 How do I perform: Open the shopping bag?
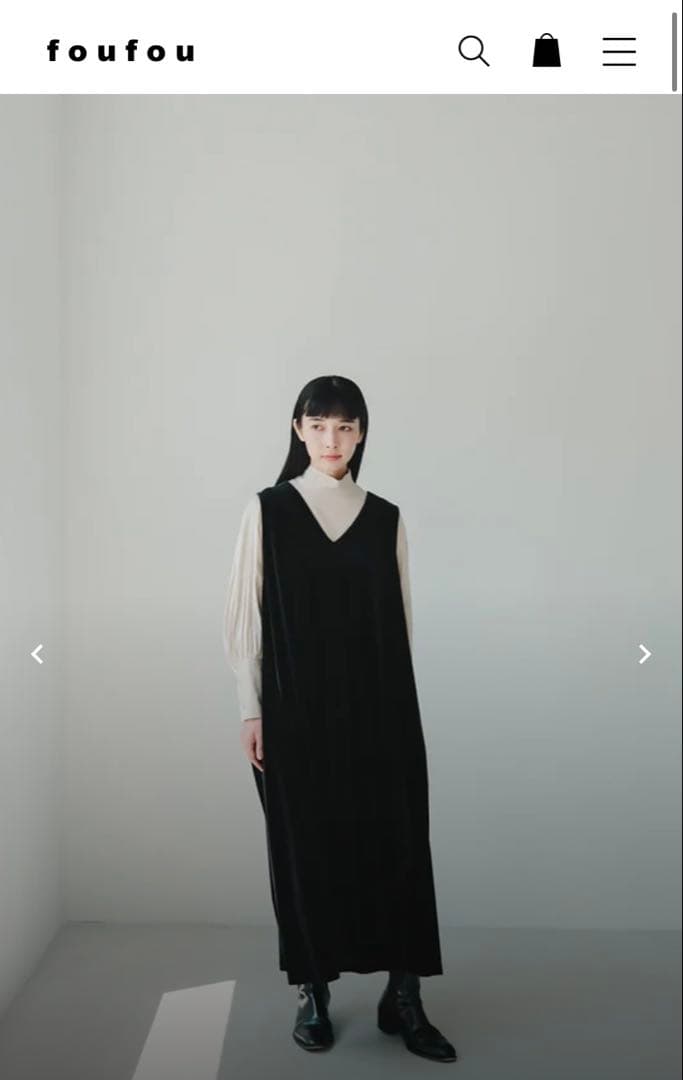(546, 51)
